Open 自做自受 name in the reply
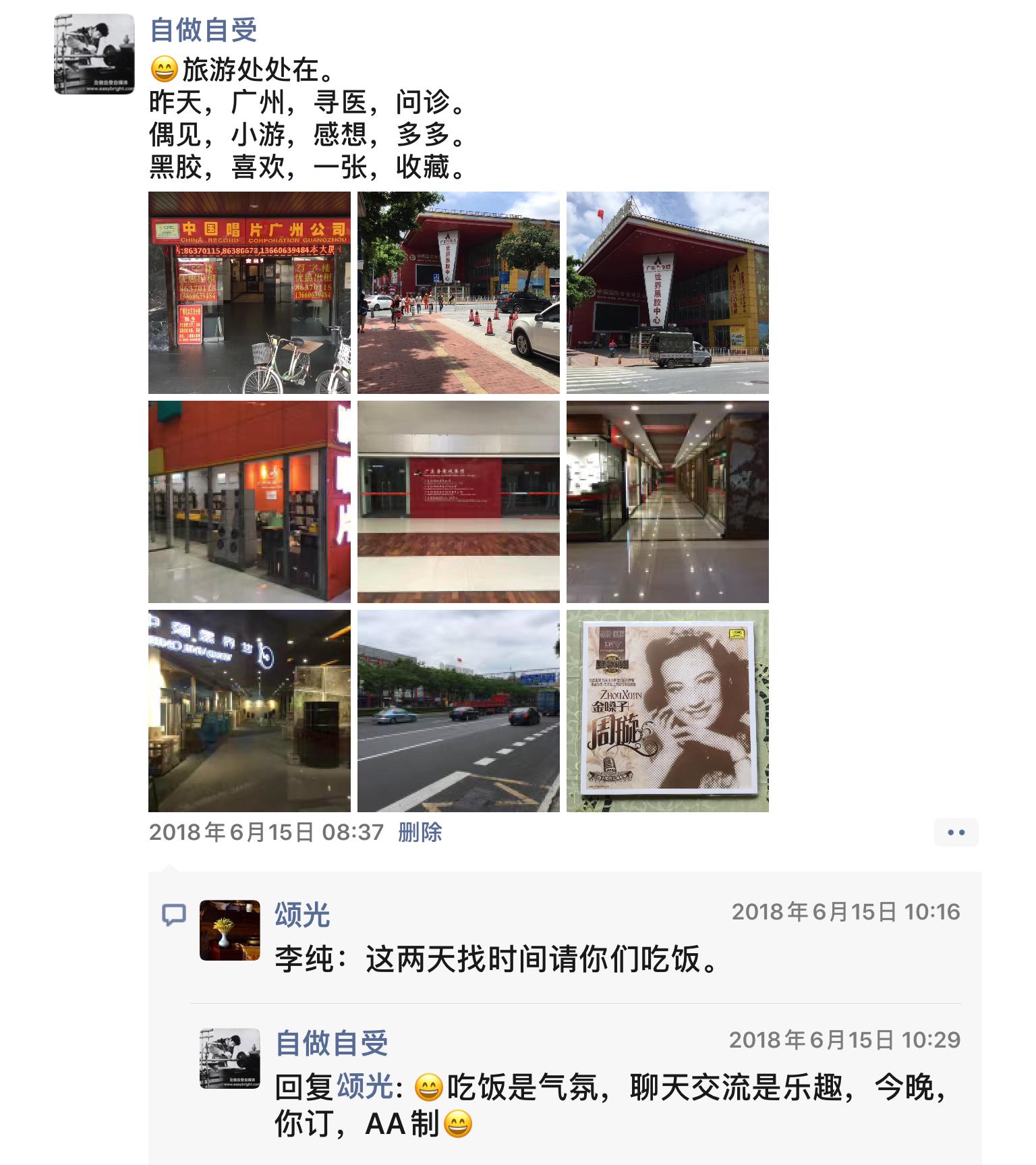This screenshot has width=1036, height=1165. (x=332, y=1043)
